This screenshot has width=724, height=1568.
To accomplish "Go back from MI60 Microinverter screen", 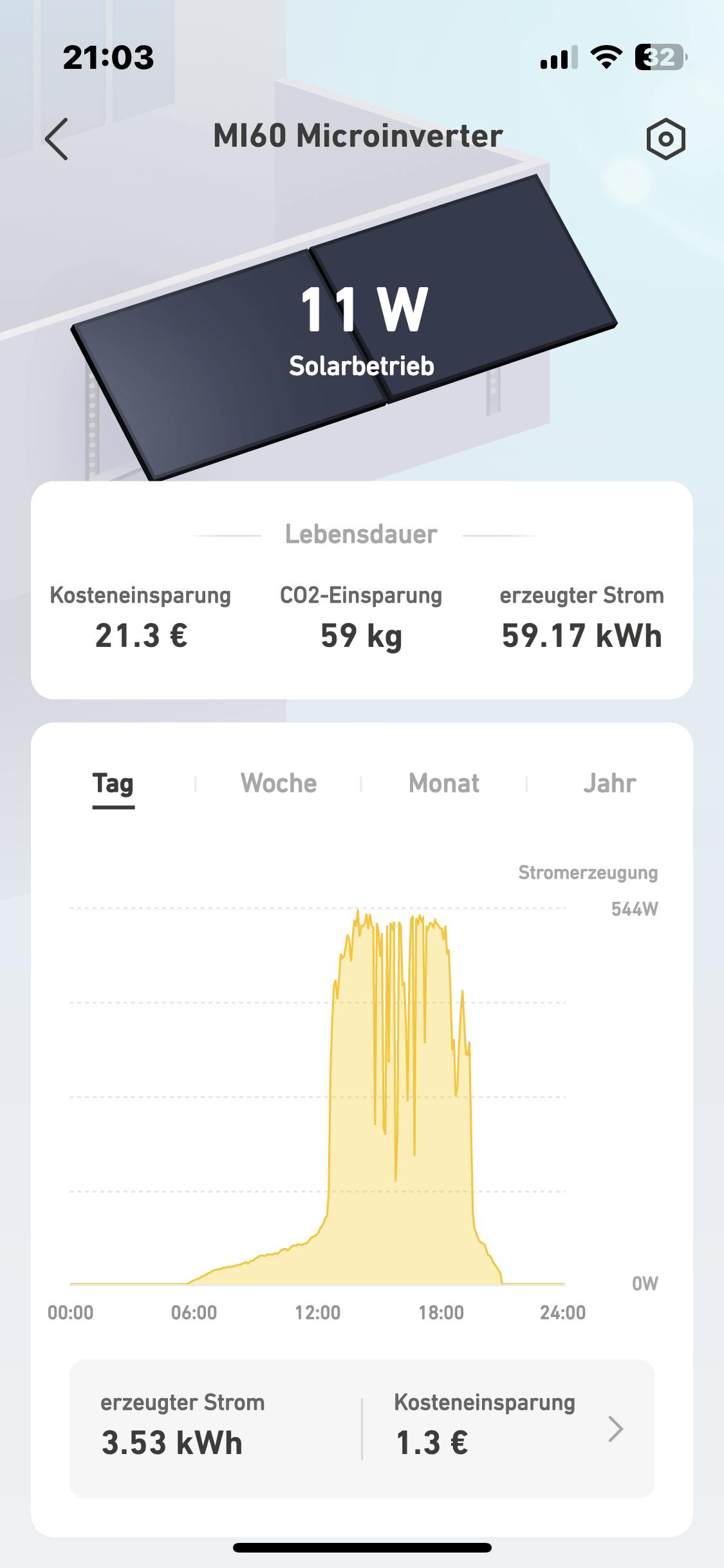I will coord(57,139).
